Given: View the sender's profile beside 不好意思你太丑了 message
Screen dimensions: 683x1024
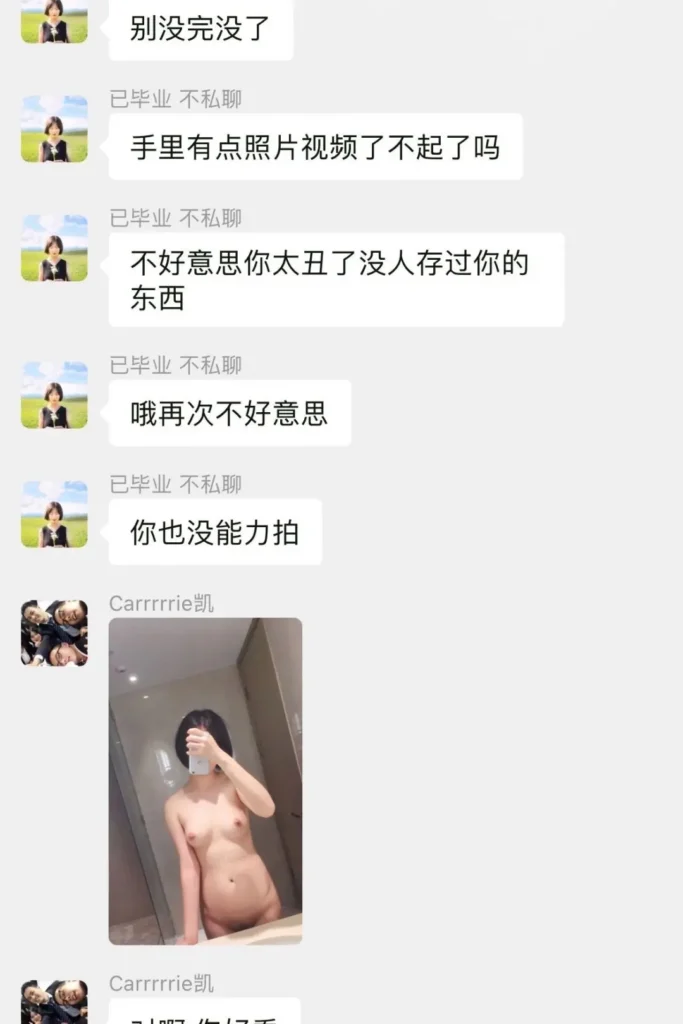Looking at the screenshot, I should [54, 248].
